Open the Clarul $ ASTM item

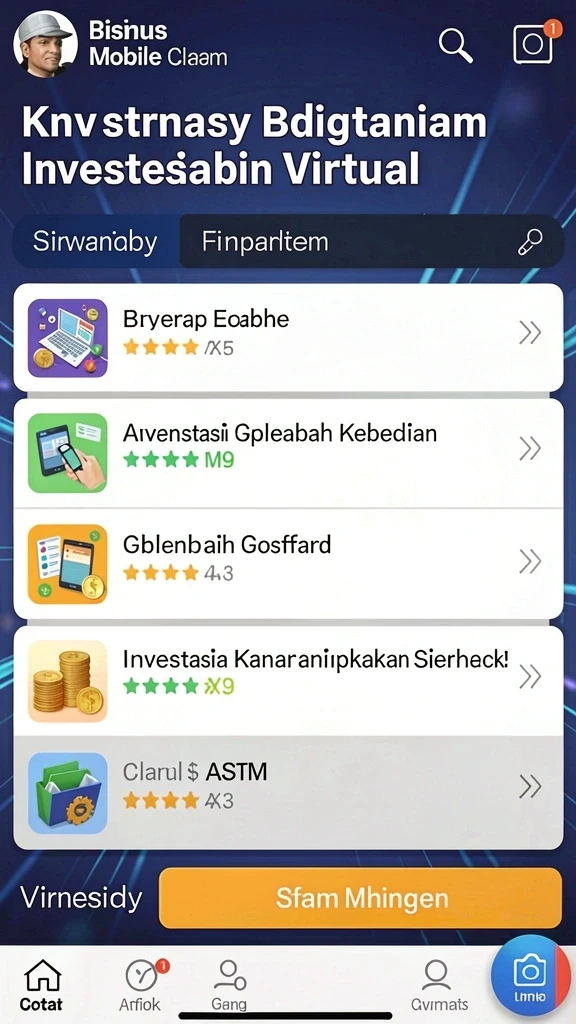(288, 792)
